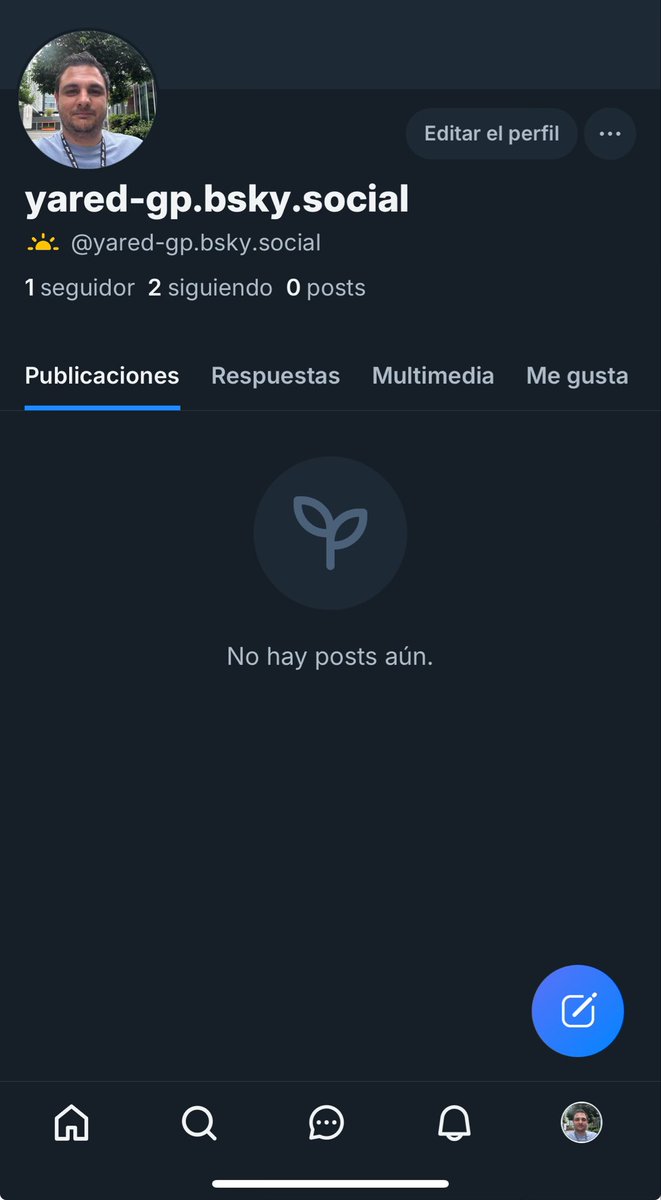The height and width of the screenshot is (1200, 661).
Task: Compose a new post
Action: 577,1011
